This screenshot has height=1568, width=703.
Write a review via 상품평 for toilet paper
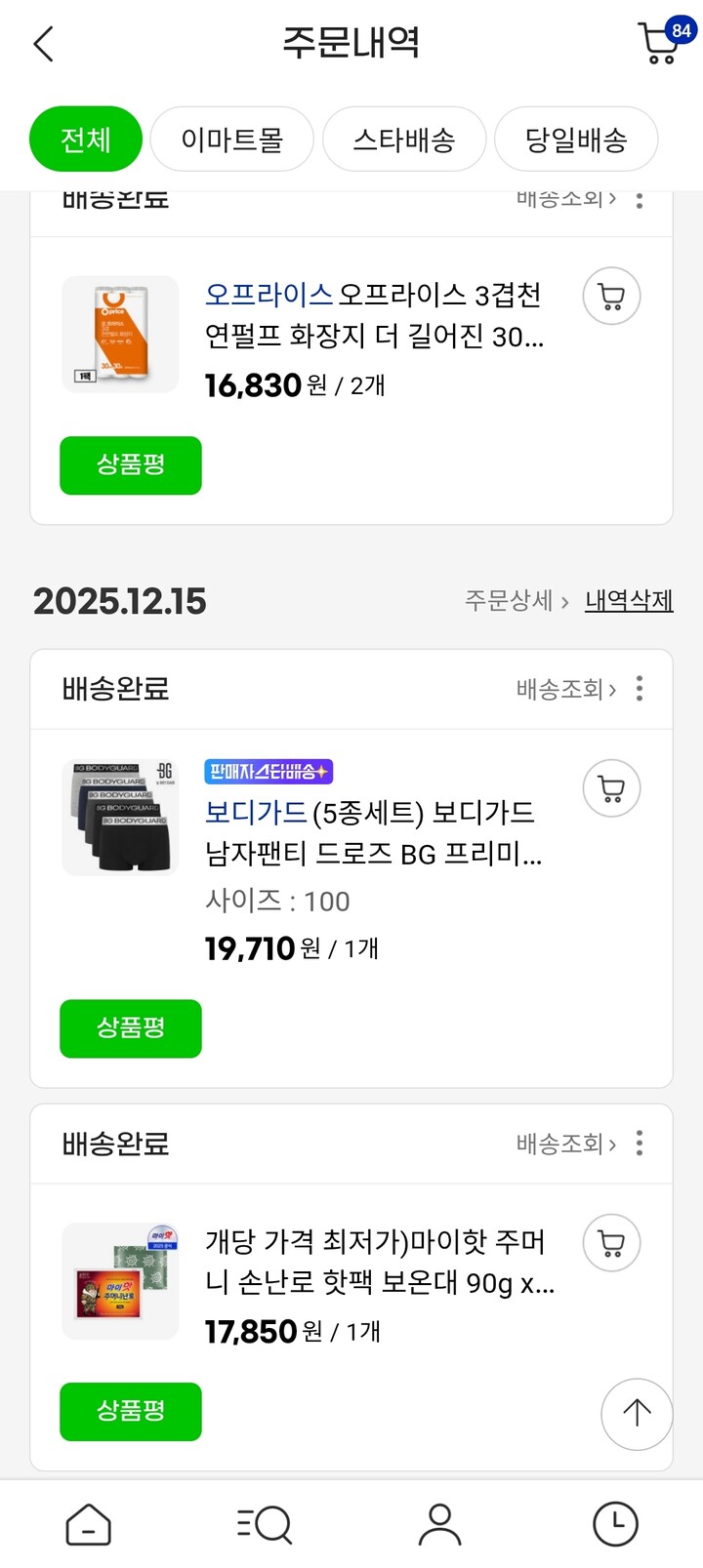131,465
